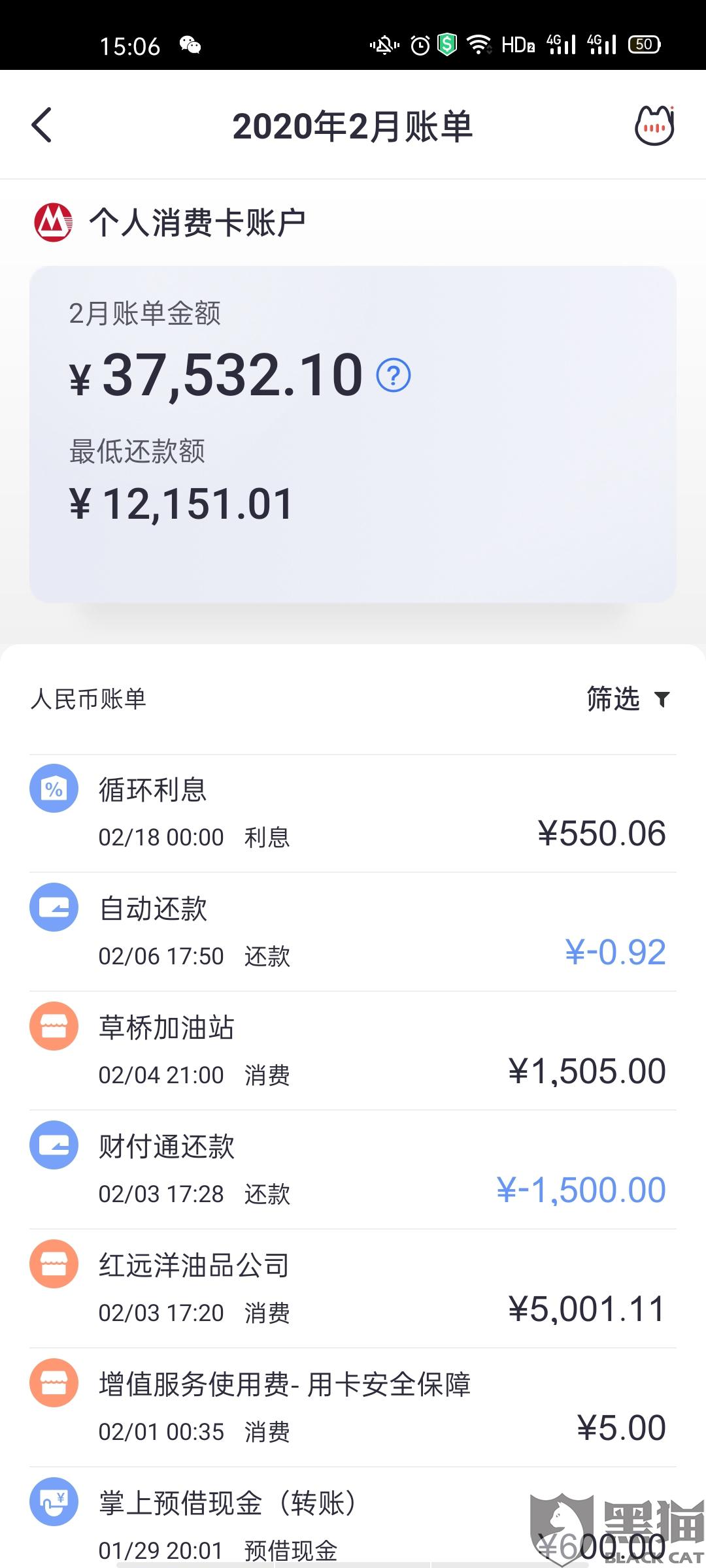
Task: Open the 红远洋油品公司 ¥5,001.11 transaction
Action: pos(353,1289)
